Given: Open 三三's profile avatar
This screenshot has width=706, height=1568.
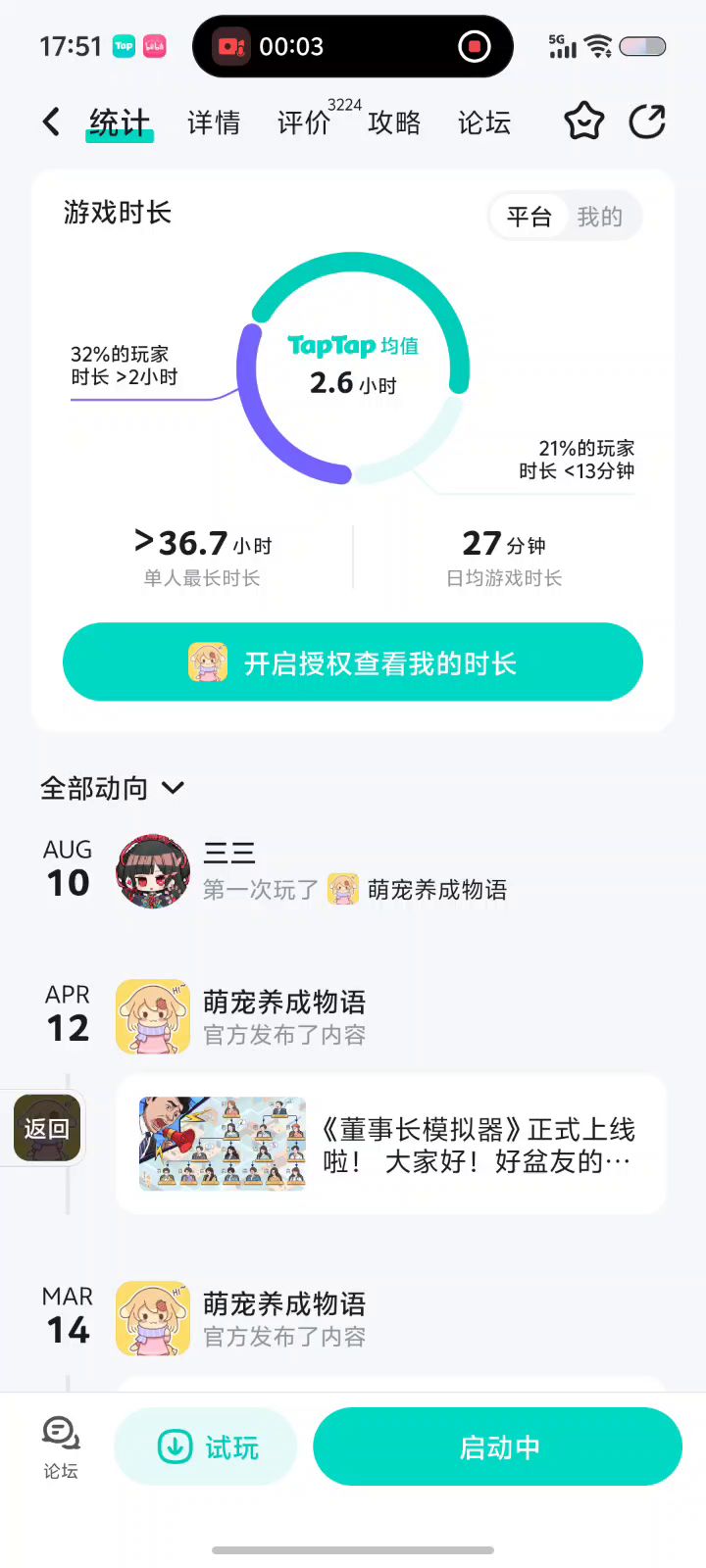Looking at the screenshot, I should [x=153, y=871].
